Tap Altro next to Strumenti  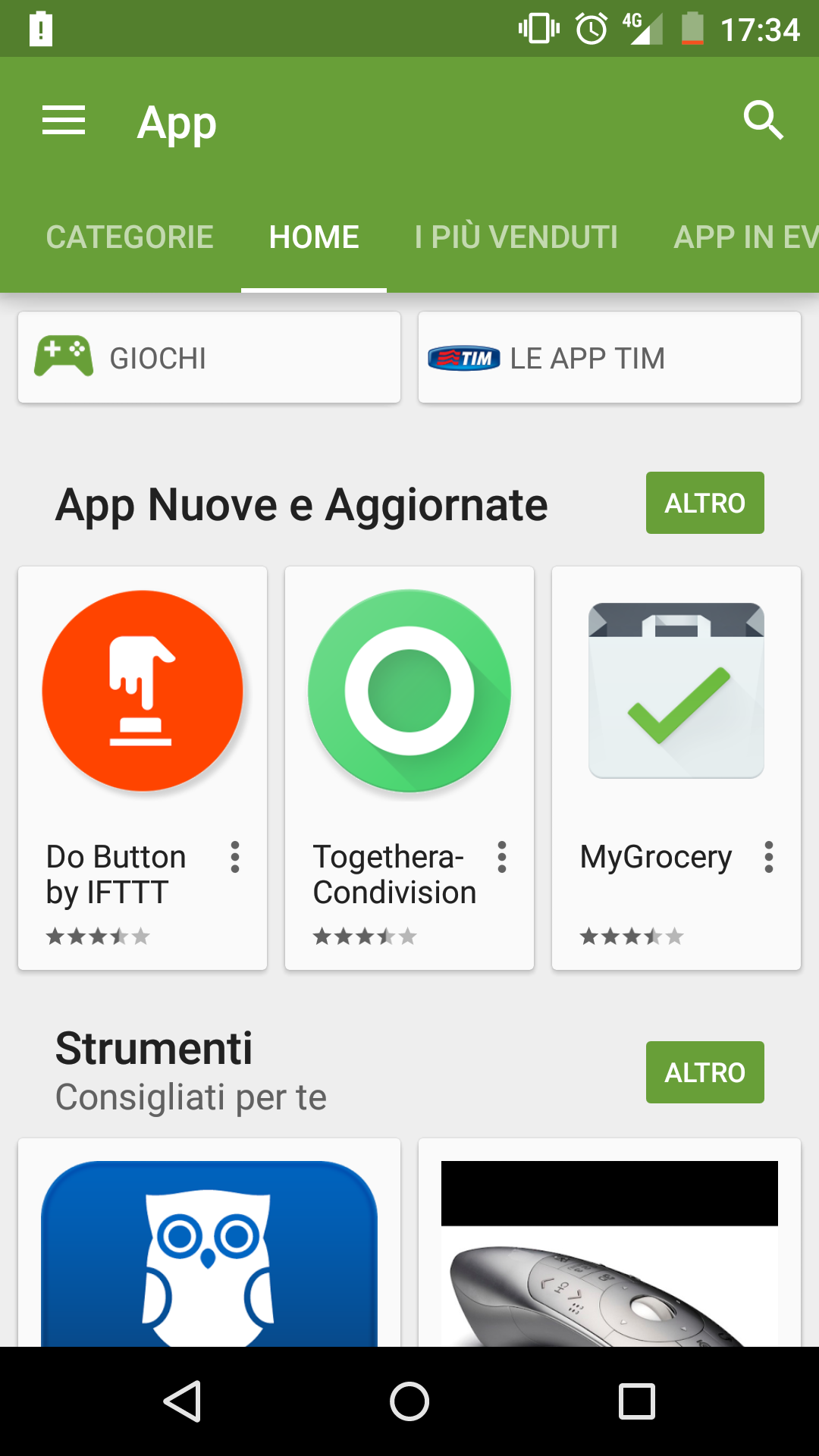coord(705,1072)
